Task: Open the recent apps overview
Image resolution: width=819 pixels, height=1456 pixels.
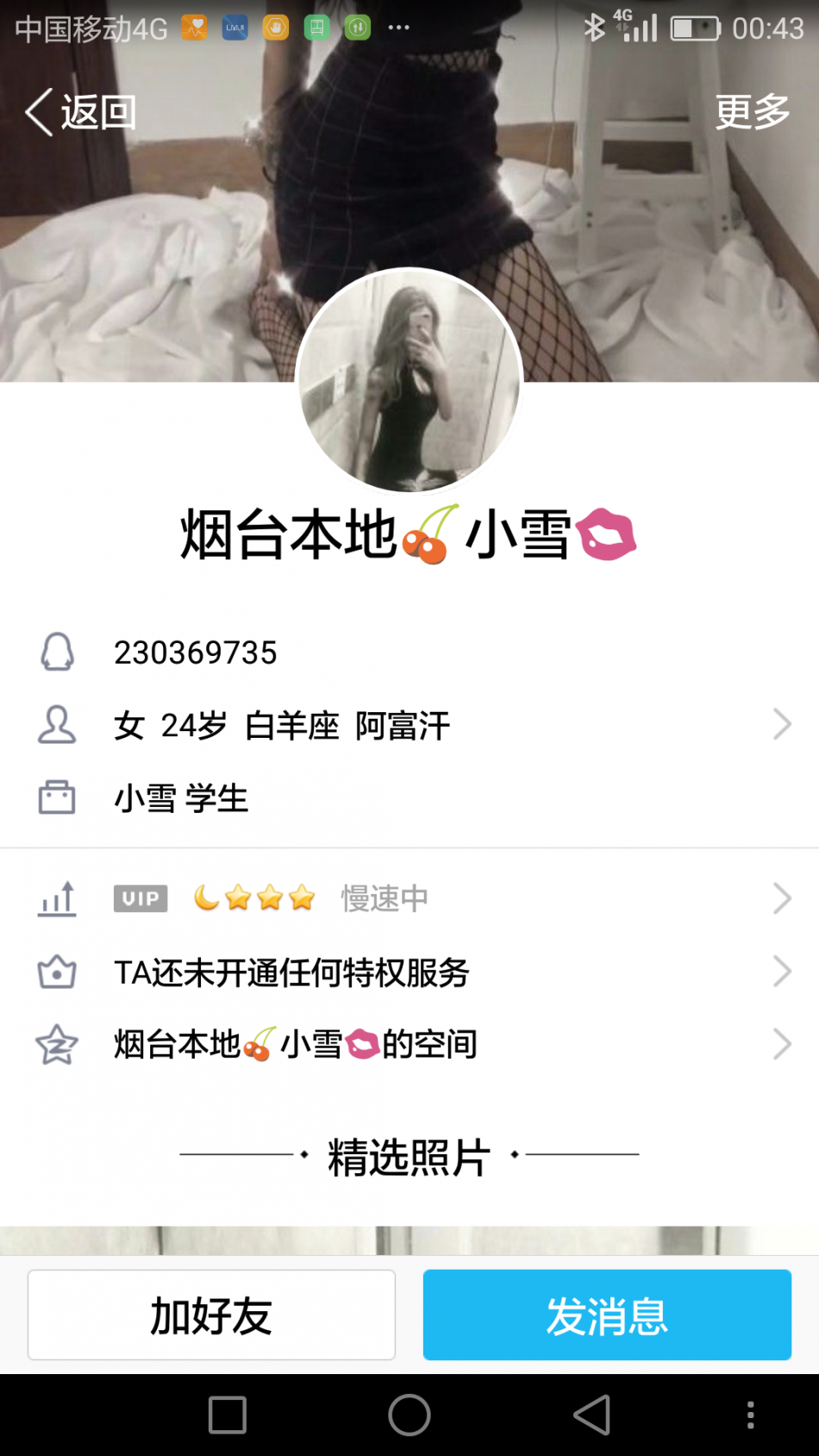Action: pos(228,1415)
